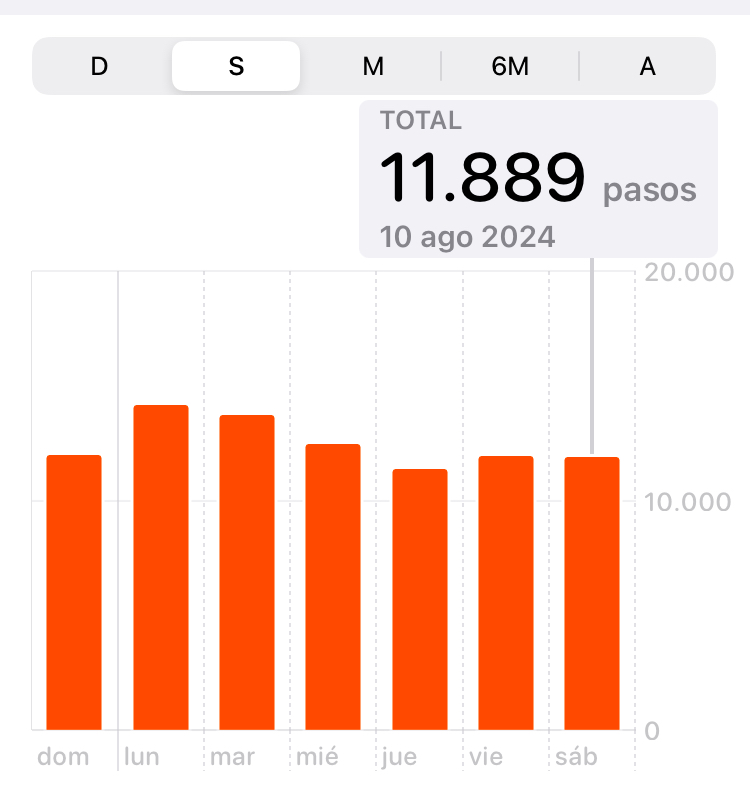
Task: Switch to the A yearly view
Action: click(648, 67)
